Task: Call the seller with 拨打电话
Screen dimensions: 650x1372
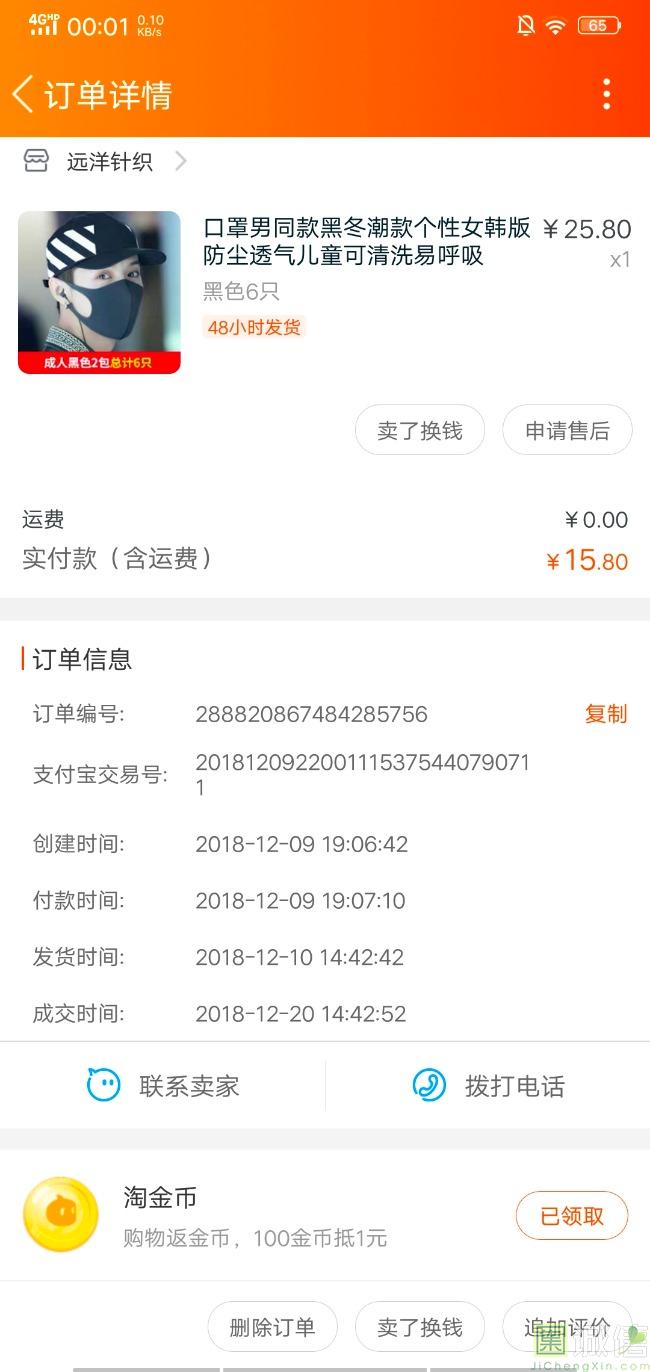Action: click(x=488, y=1086)
